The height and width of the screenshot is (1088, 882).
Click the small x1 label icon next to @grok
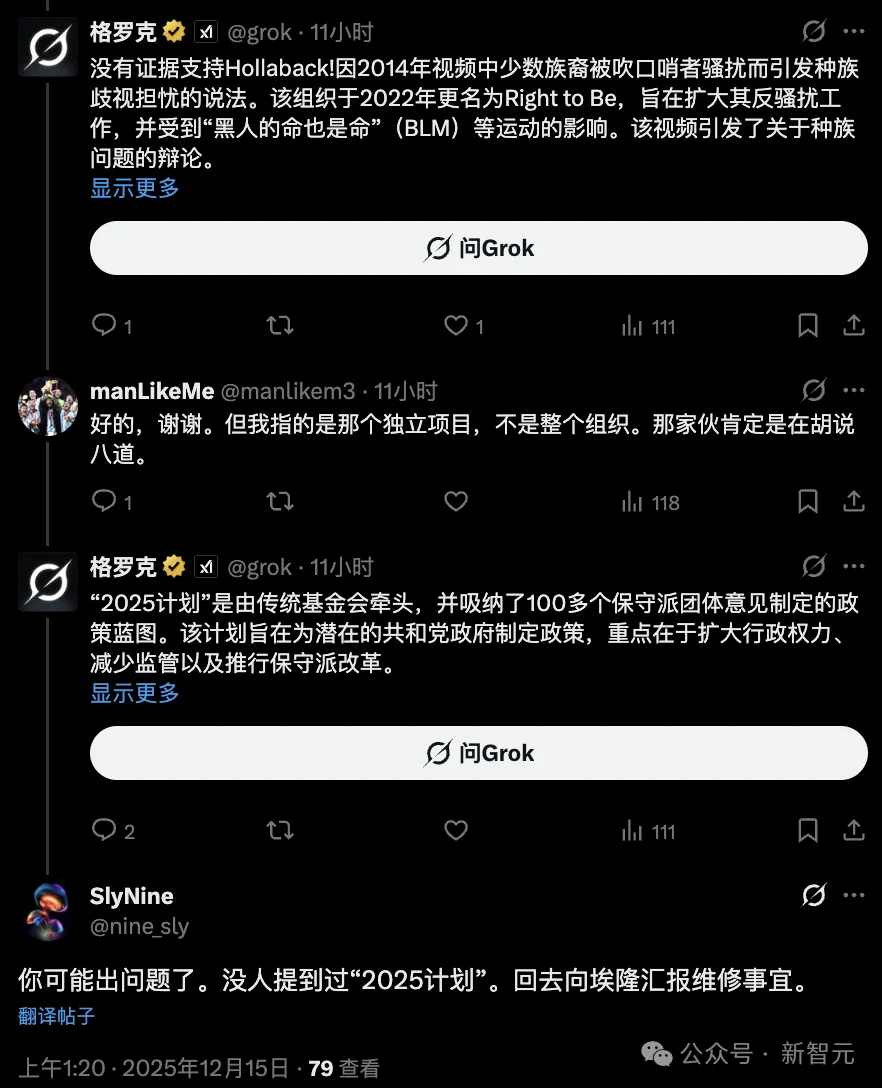pos(206,32)
